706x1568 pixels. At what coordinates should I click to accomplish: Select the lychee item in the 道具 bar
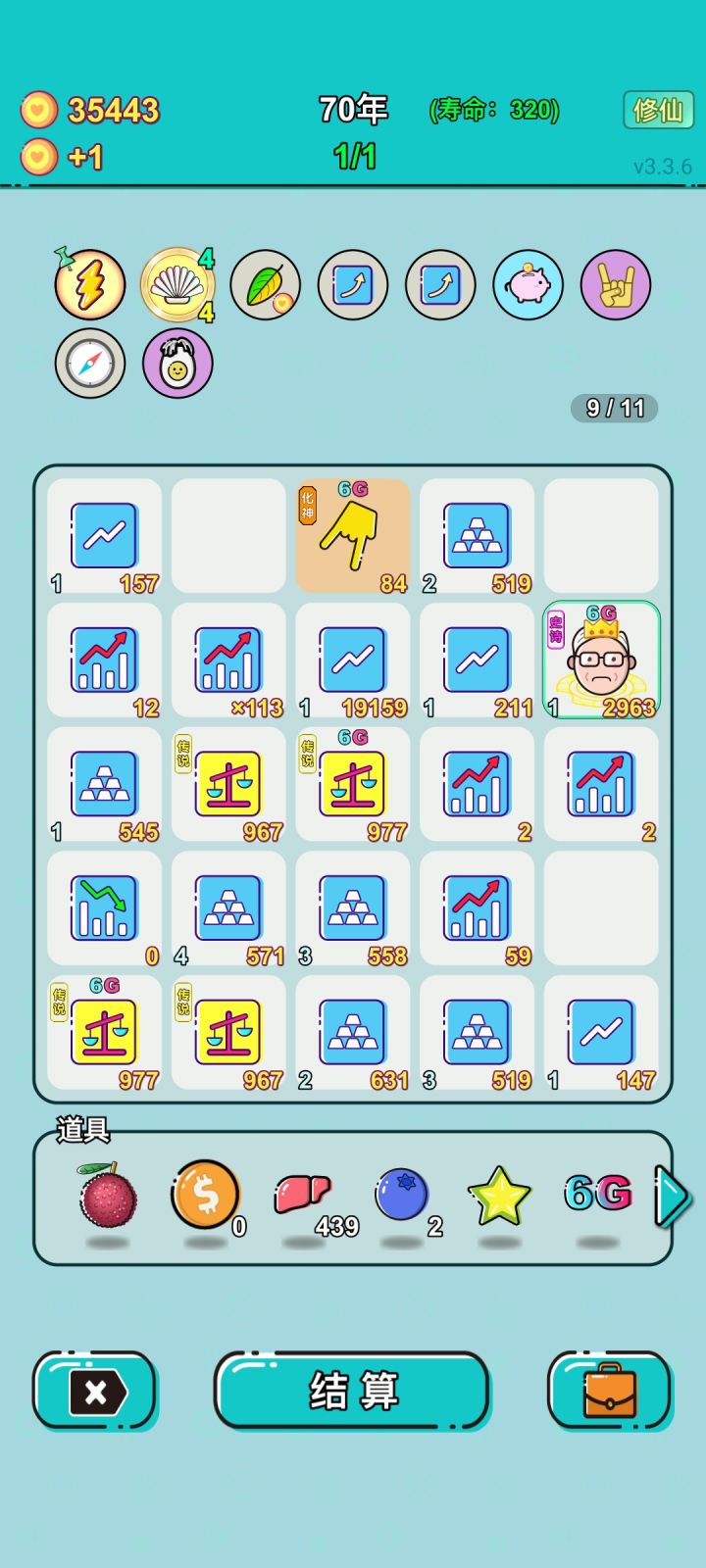pyautogui.click(x=105, y=1196)
